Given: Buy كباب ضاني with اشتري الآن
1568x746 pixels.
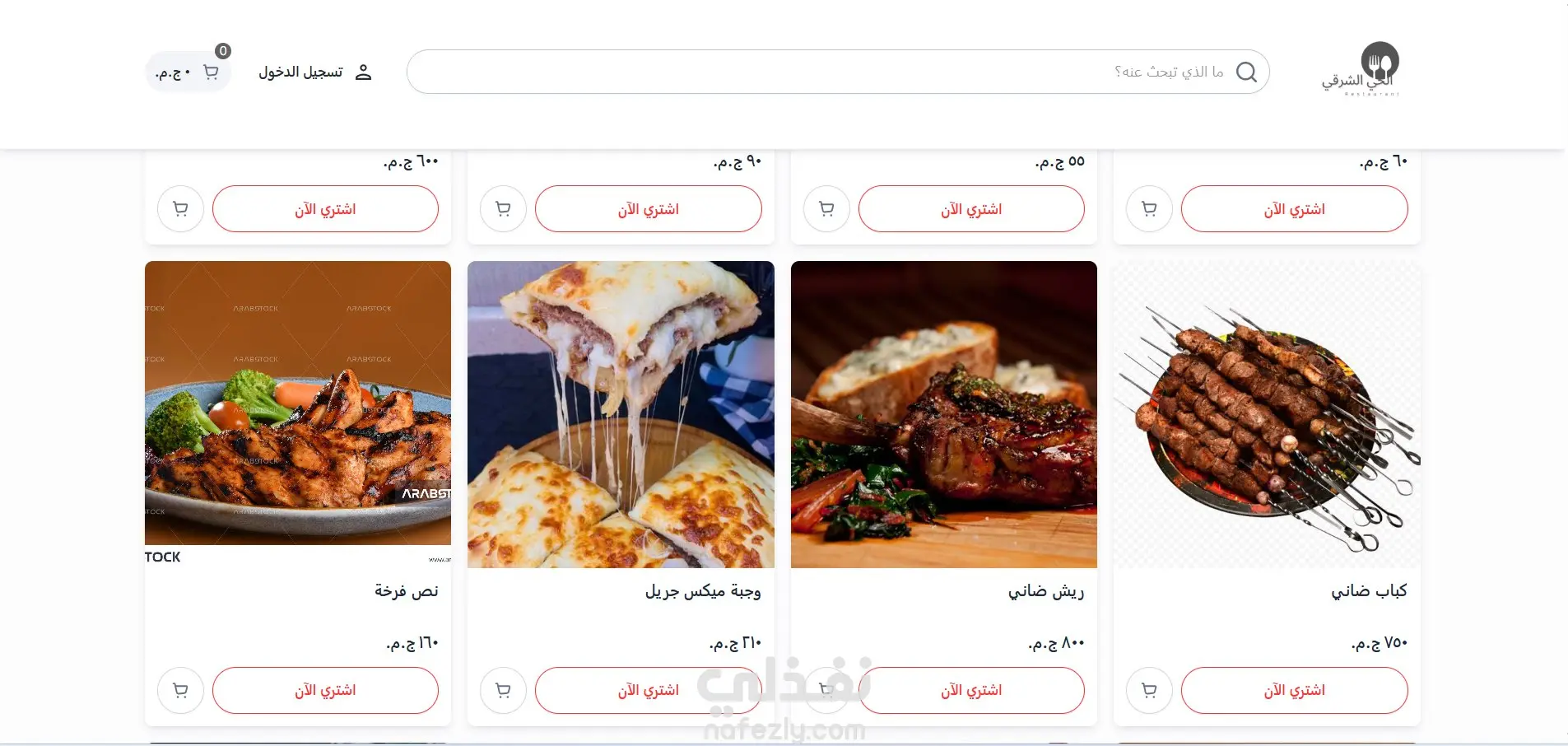Looking at the screenshot, I should click(x=1294, y=690).
